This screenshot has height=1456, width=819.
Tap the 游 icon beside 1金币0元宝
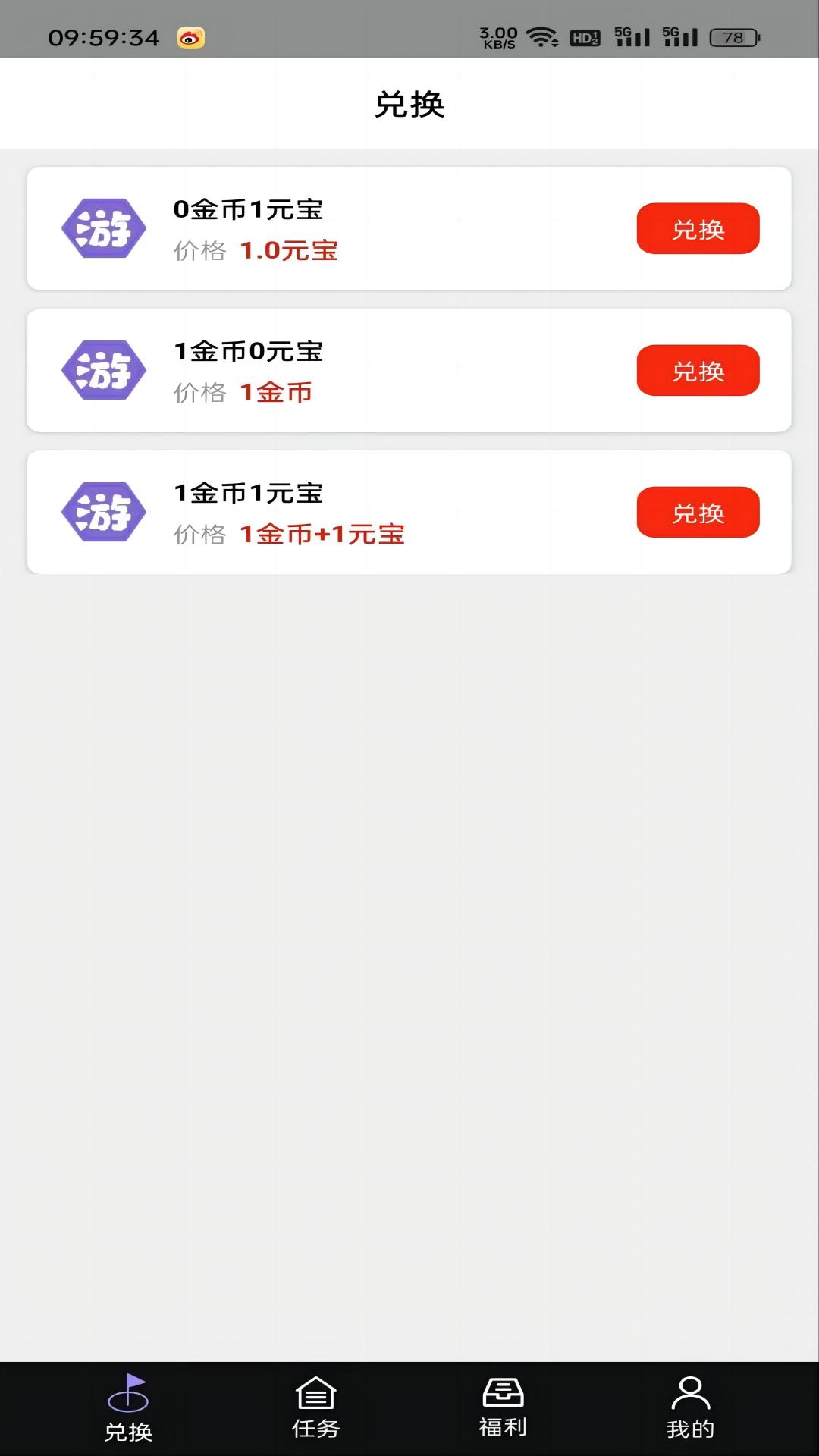tap(105, 369)
